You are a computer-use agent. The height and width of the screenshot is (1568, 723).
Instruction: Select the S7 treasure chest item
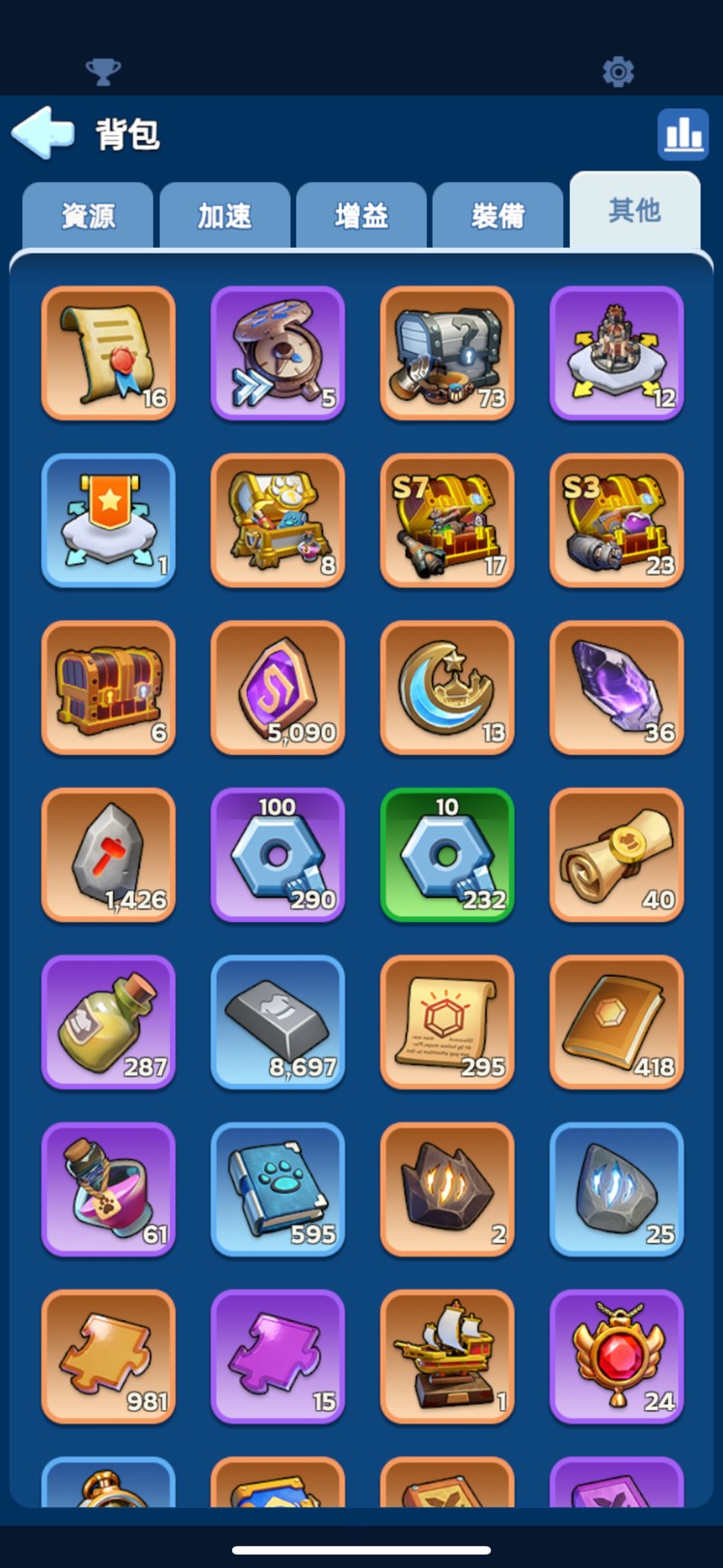click(447, 521)
